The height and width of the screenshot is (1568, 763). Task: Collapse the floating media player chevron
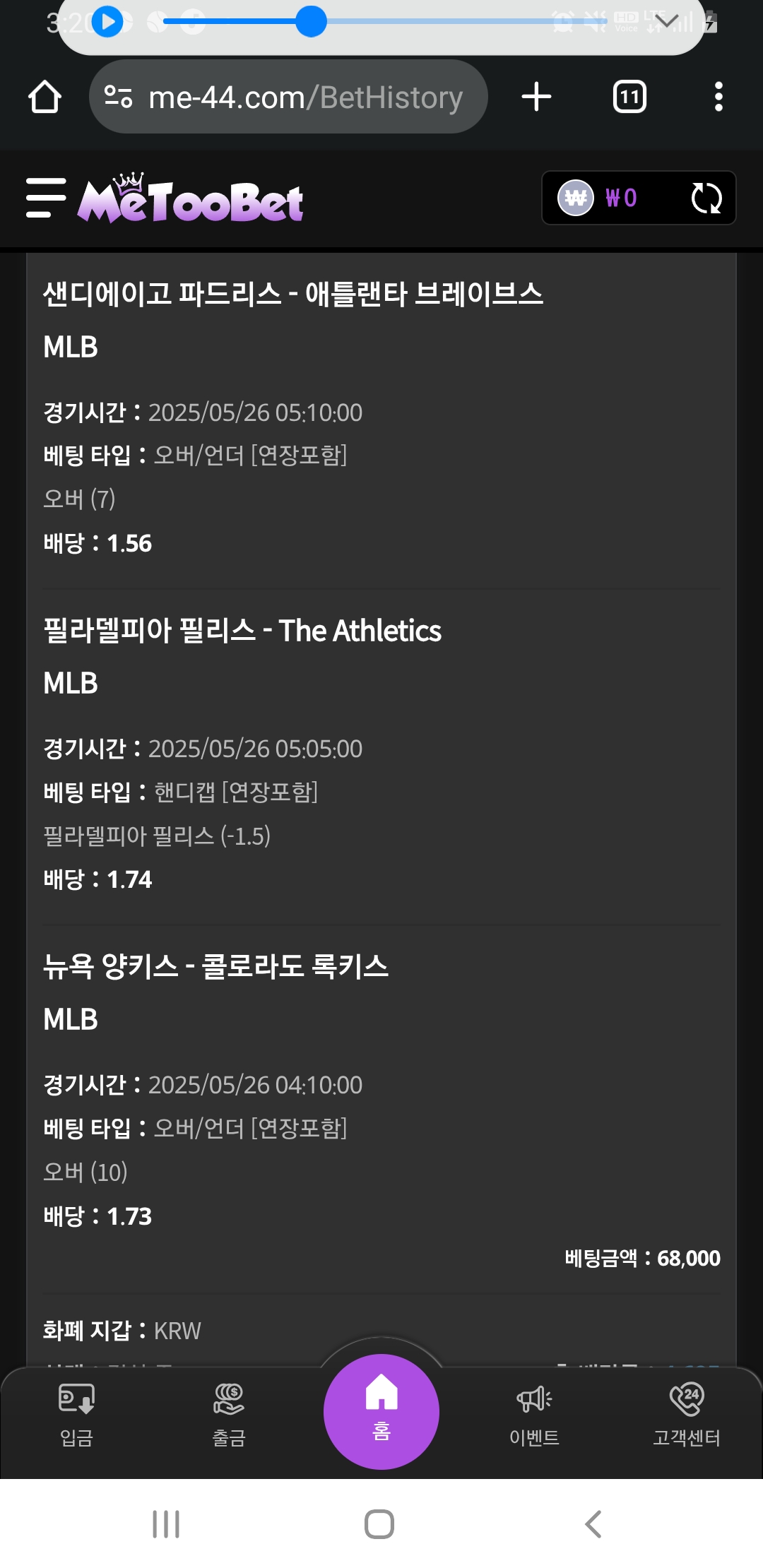667,21
